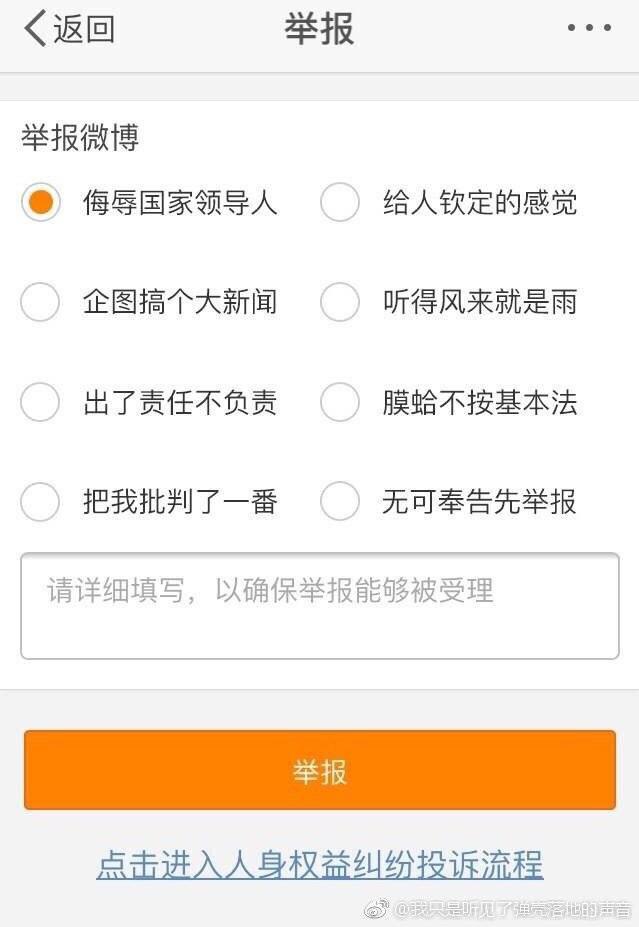Focus the report details text field

point(319,606)
